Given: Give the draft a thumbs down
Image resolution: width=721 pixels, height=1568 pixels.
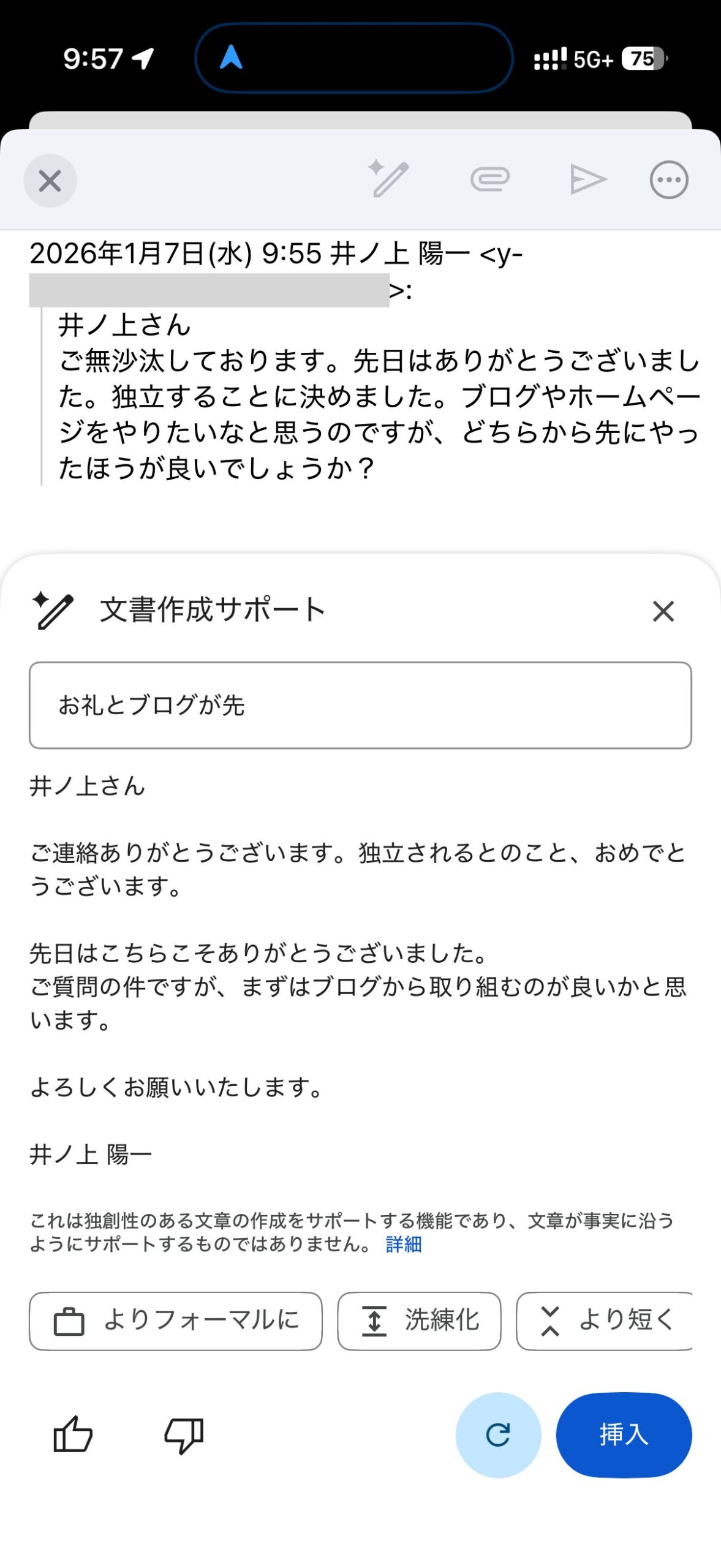Looking at the screenshot, I should [x=184, y=1434].
